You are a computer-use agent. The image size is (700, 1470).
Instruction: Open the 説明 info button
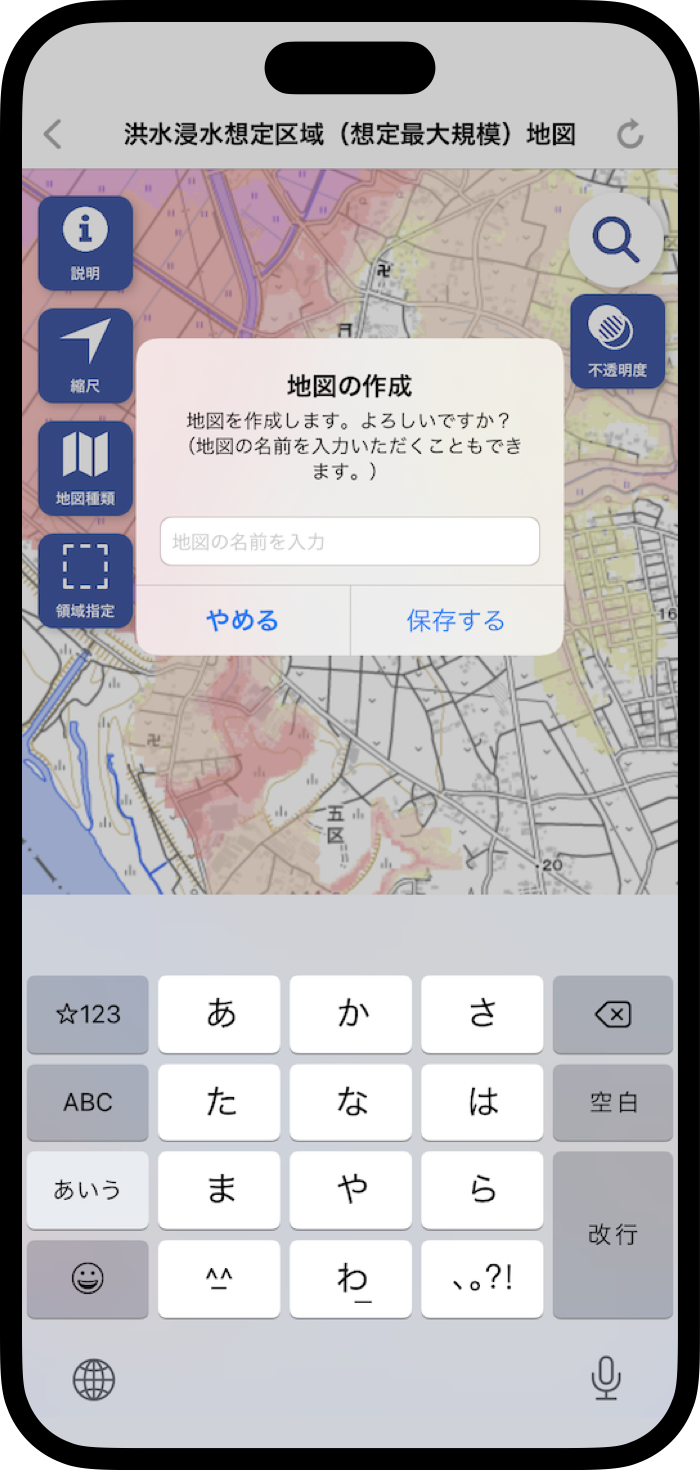(86, 243)
